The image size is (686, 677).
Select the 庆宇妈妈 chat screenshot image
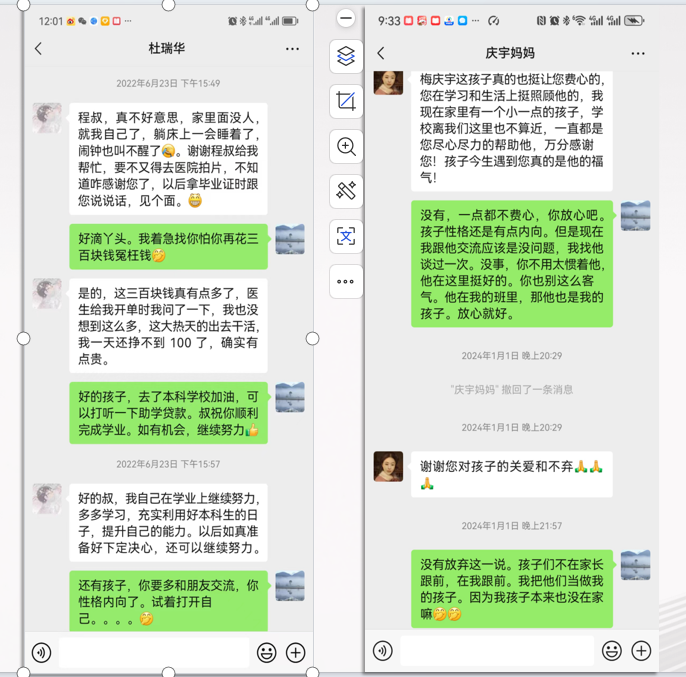(x=511, y=340)
